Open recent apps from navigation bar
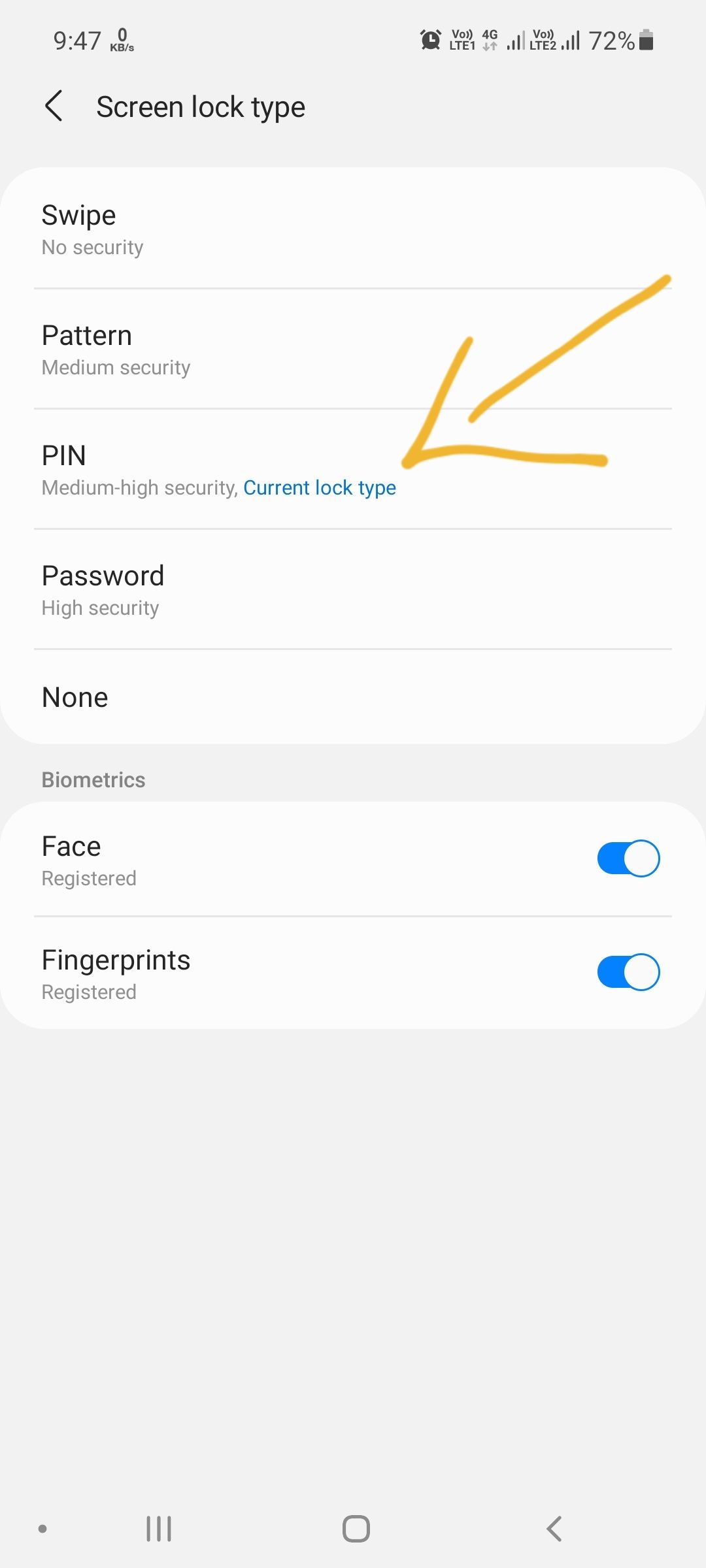 point(159,1529)
